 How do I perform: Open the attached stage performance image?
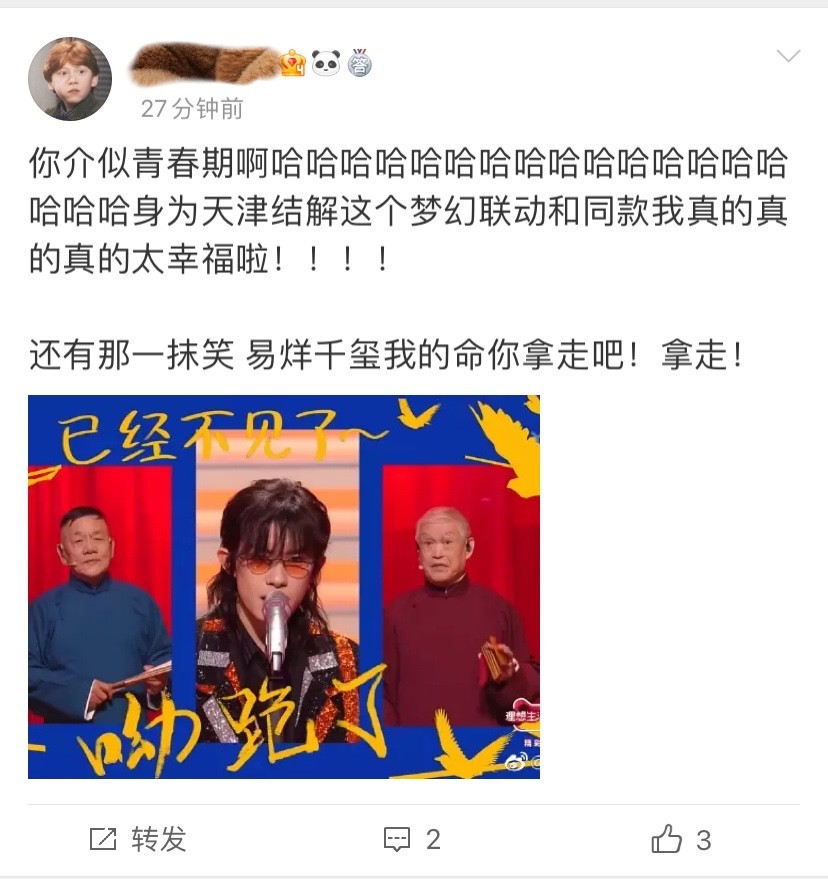click(x=283, y=587)
